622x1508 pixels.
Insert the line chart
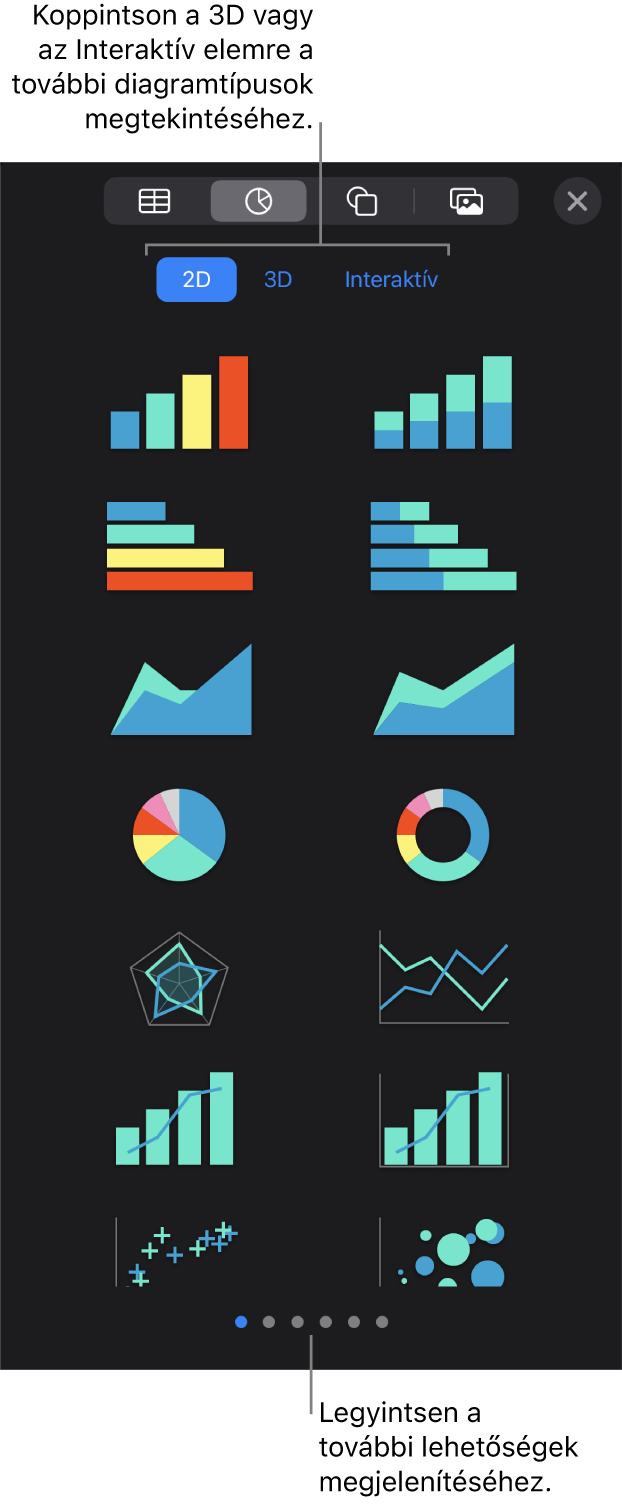point(443,978)
